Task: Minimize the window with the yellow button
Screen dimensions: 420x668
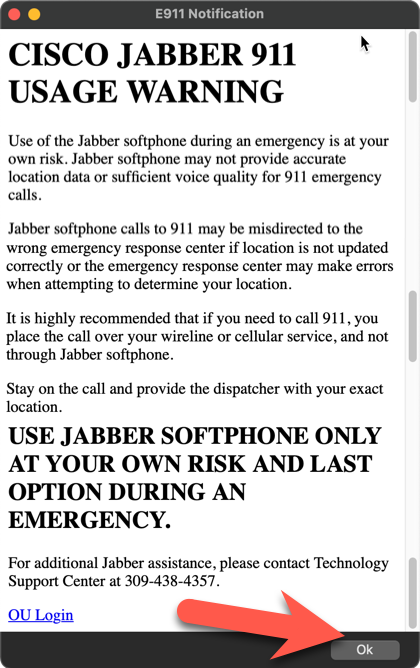Action: pos(34,14)
